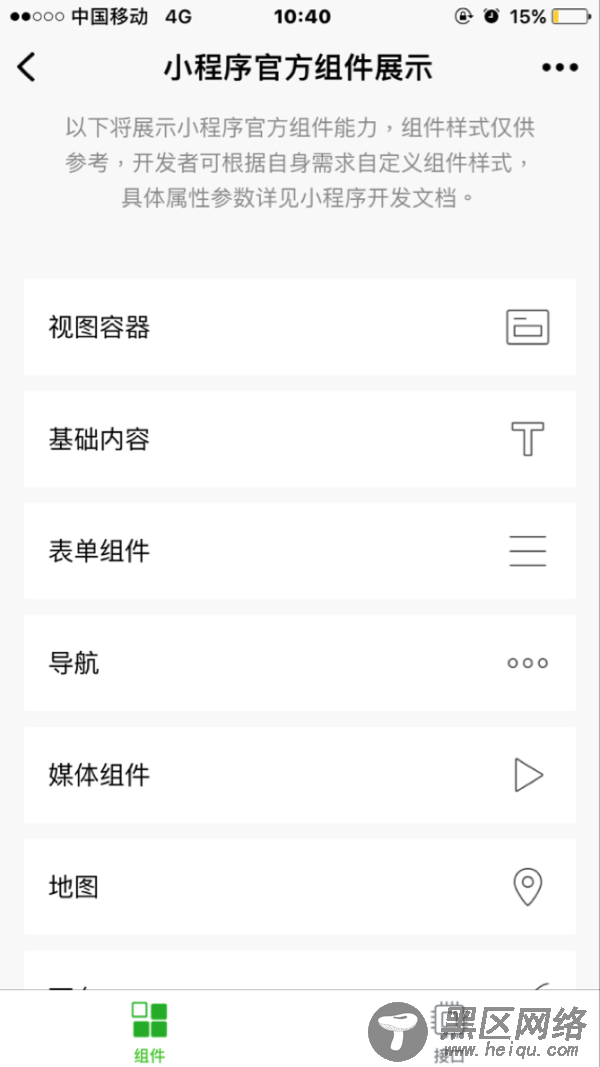
Task: Expand the 视图容器 row
Action: point(300,327)
